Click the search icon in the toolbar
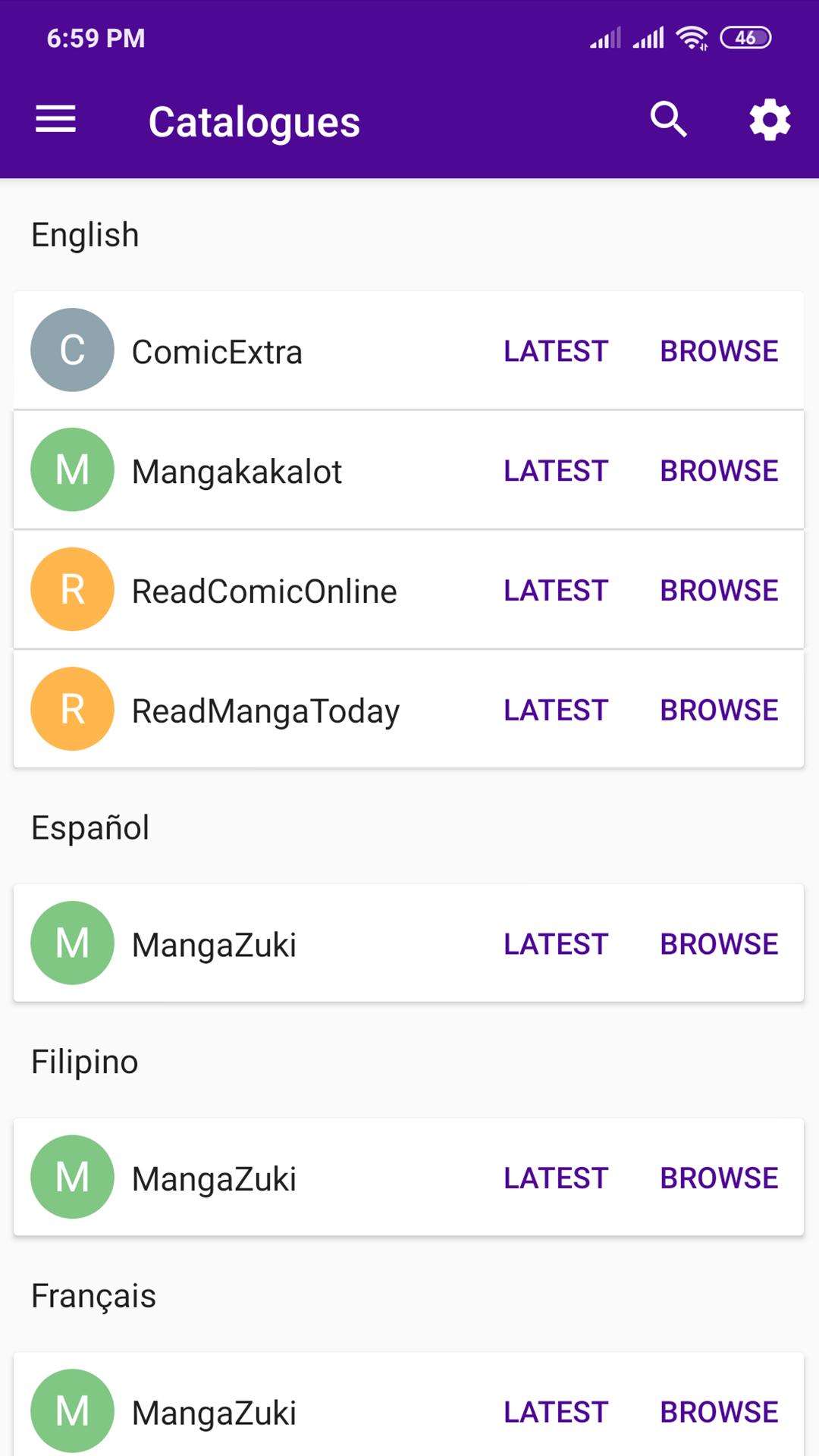This screenshot has width=819, height=1456. coord(668,119)
